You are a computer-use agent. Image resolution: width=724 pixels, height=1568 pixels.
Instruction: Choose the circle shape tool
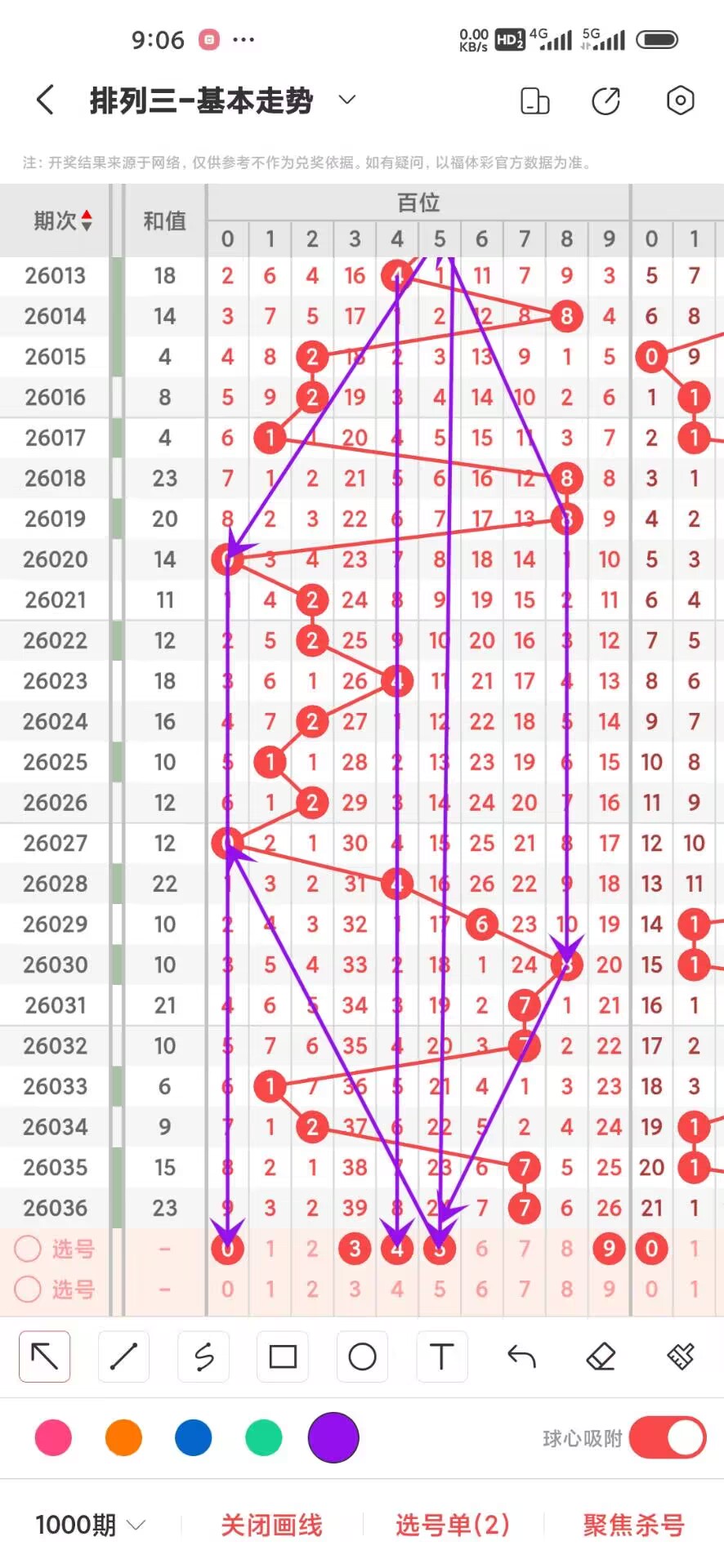point(362,1356)
